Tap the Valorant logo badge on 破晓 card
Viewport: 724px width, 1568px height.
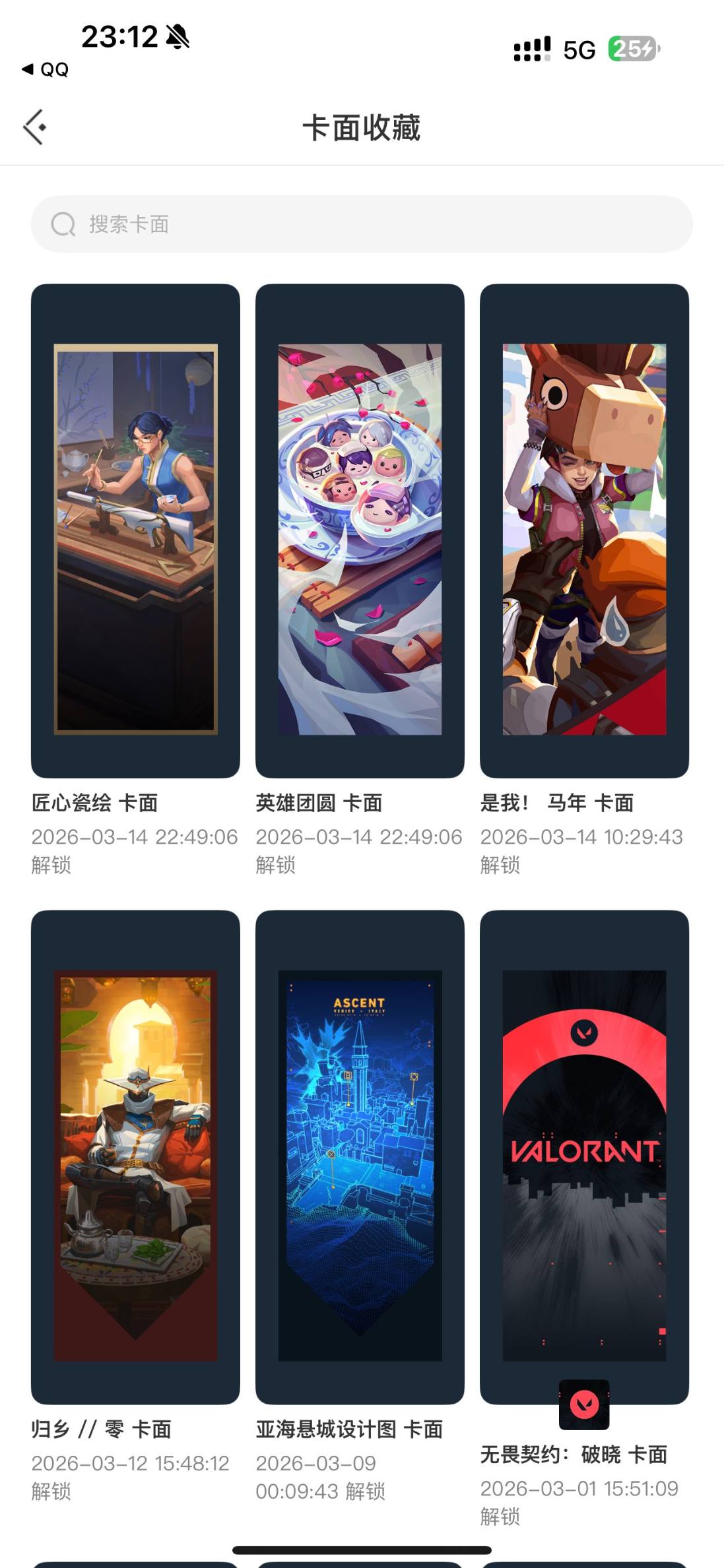coord(583,1404)
